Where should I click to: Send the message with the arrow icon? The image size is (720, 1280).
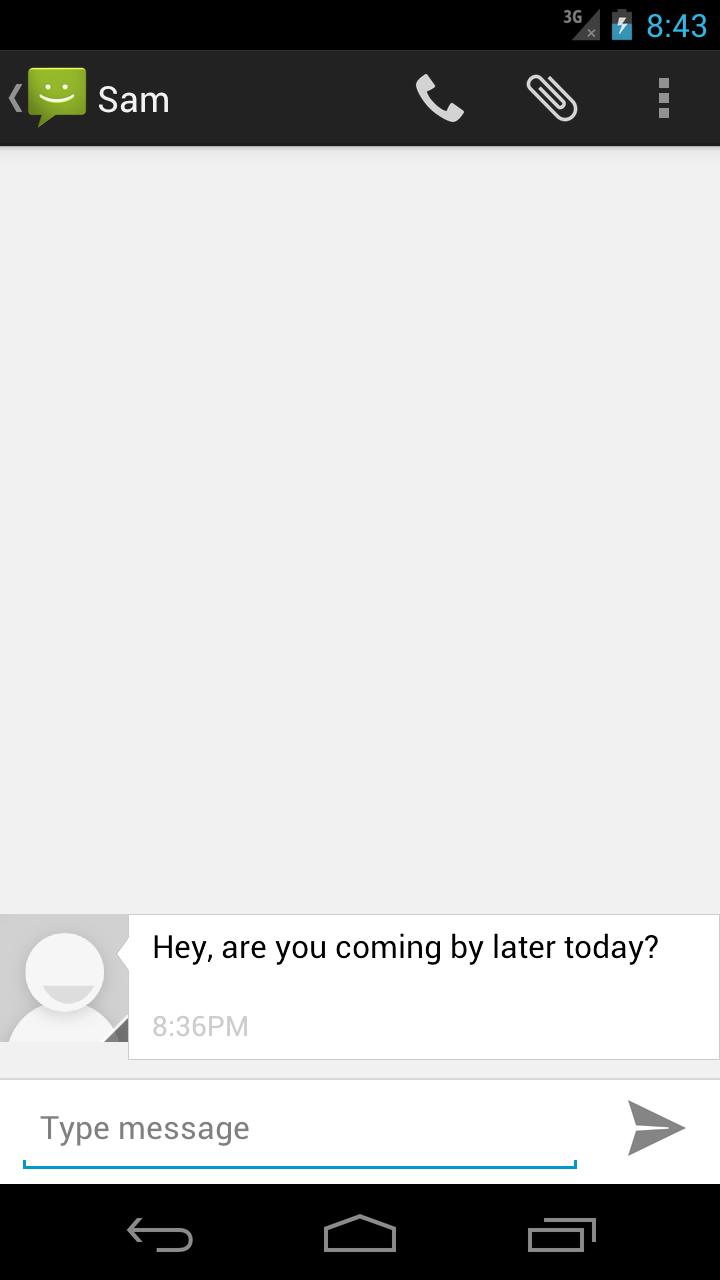click(656, 1128)
